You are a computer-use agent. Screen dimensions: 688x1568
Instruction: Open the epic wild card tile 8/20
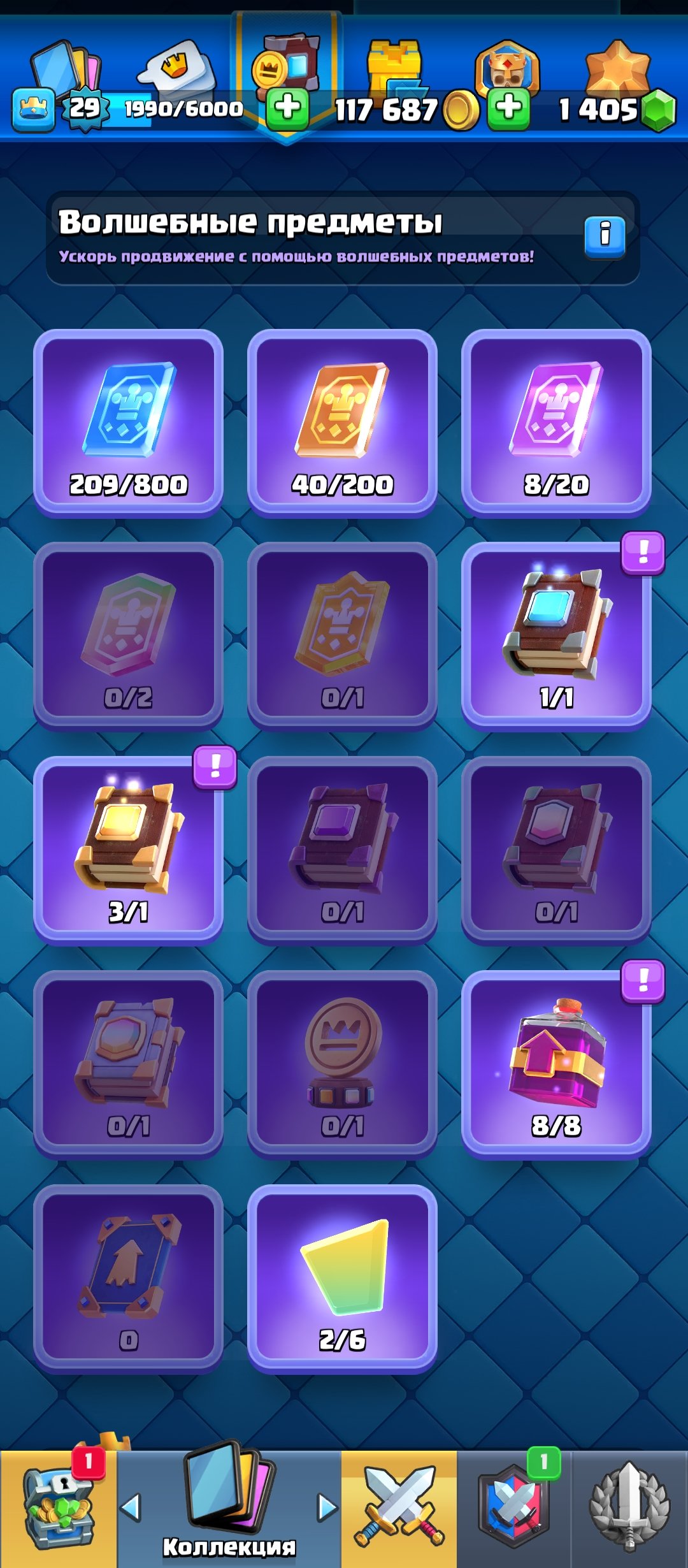click(x=556, y=423)
